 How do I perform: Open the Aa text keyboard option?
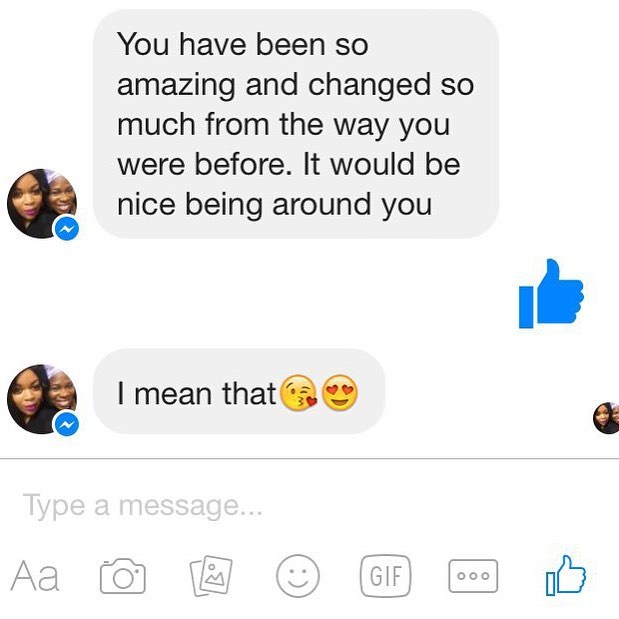click(x=35, y=576)
